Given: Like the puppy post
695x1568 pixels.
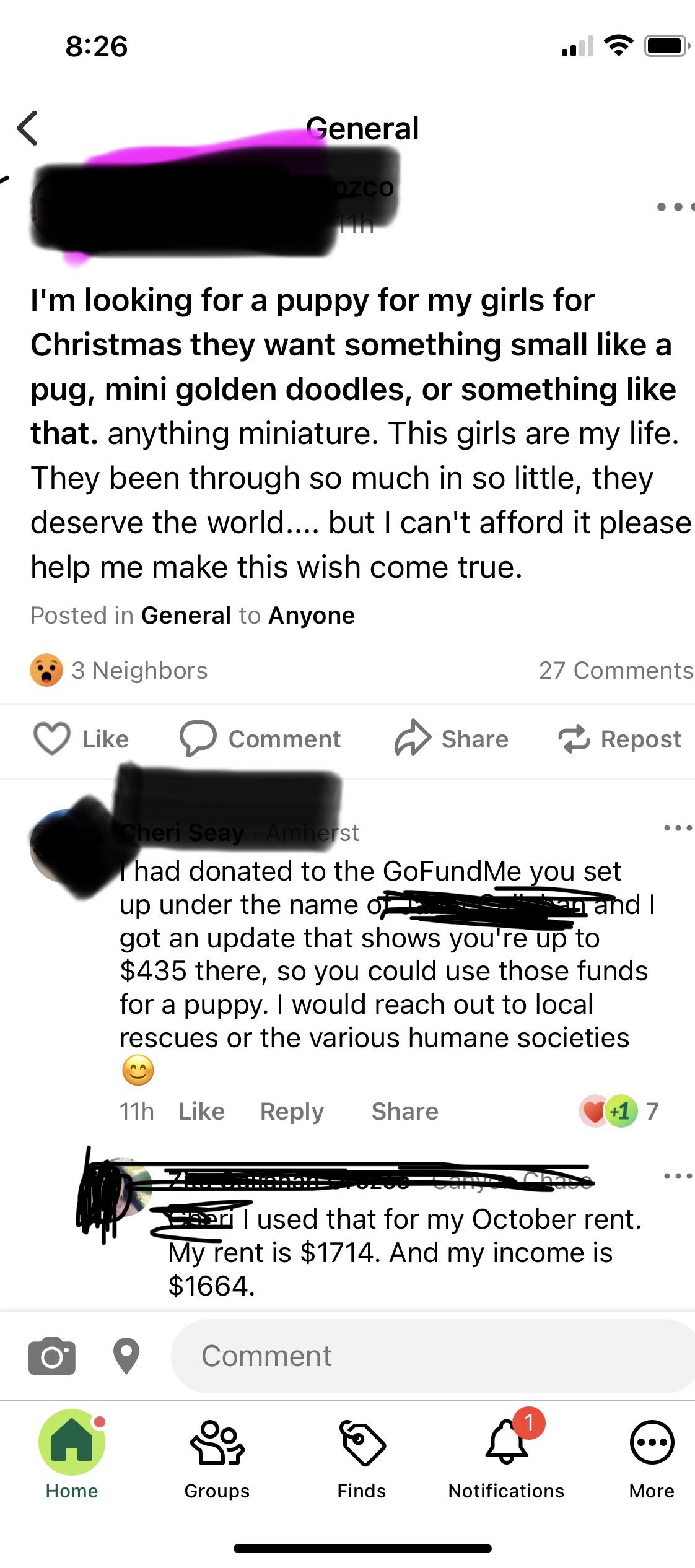Looking at the screenshot, I should coord(81,739).
